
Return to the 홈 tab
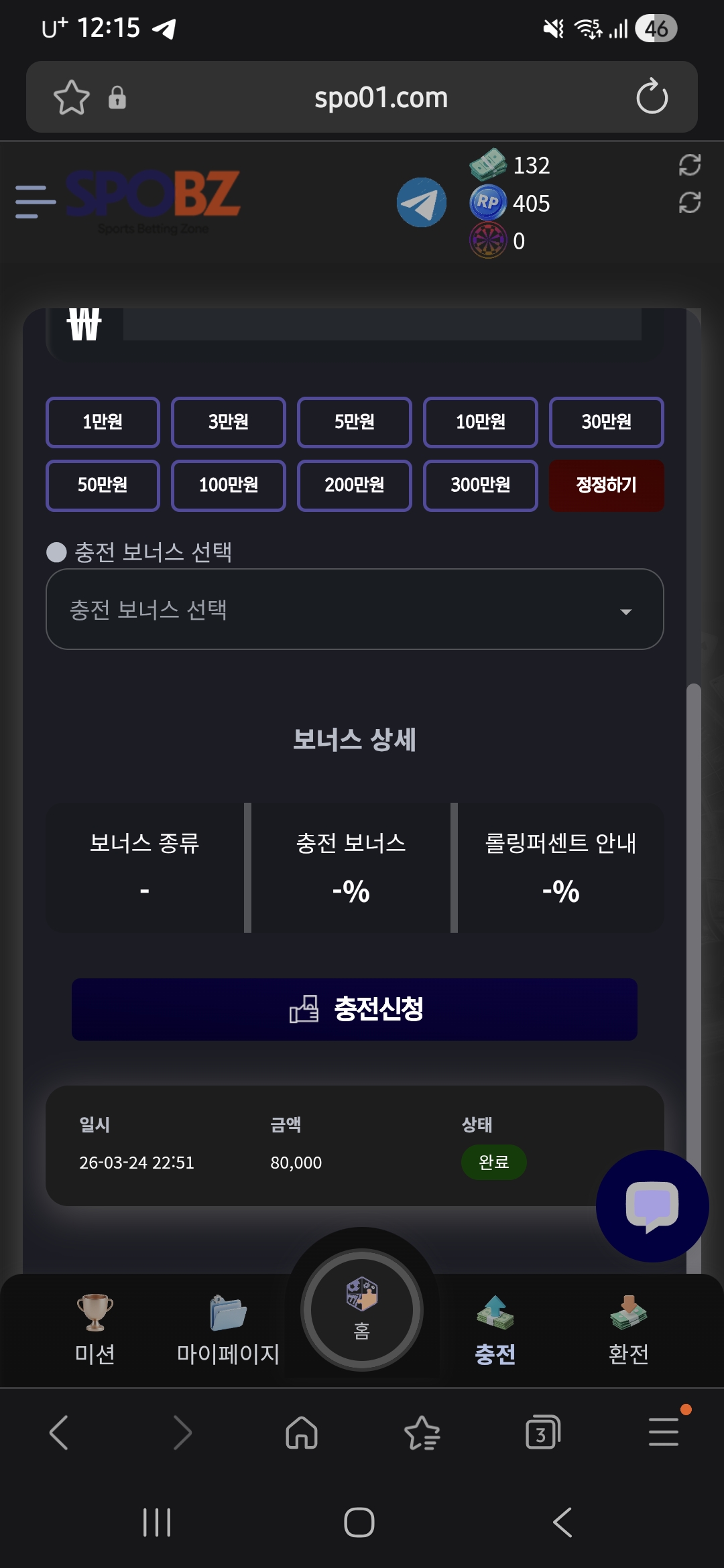(x=362, y=1309)
